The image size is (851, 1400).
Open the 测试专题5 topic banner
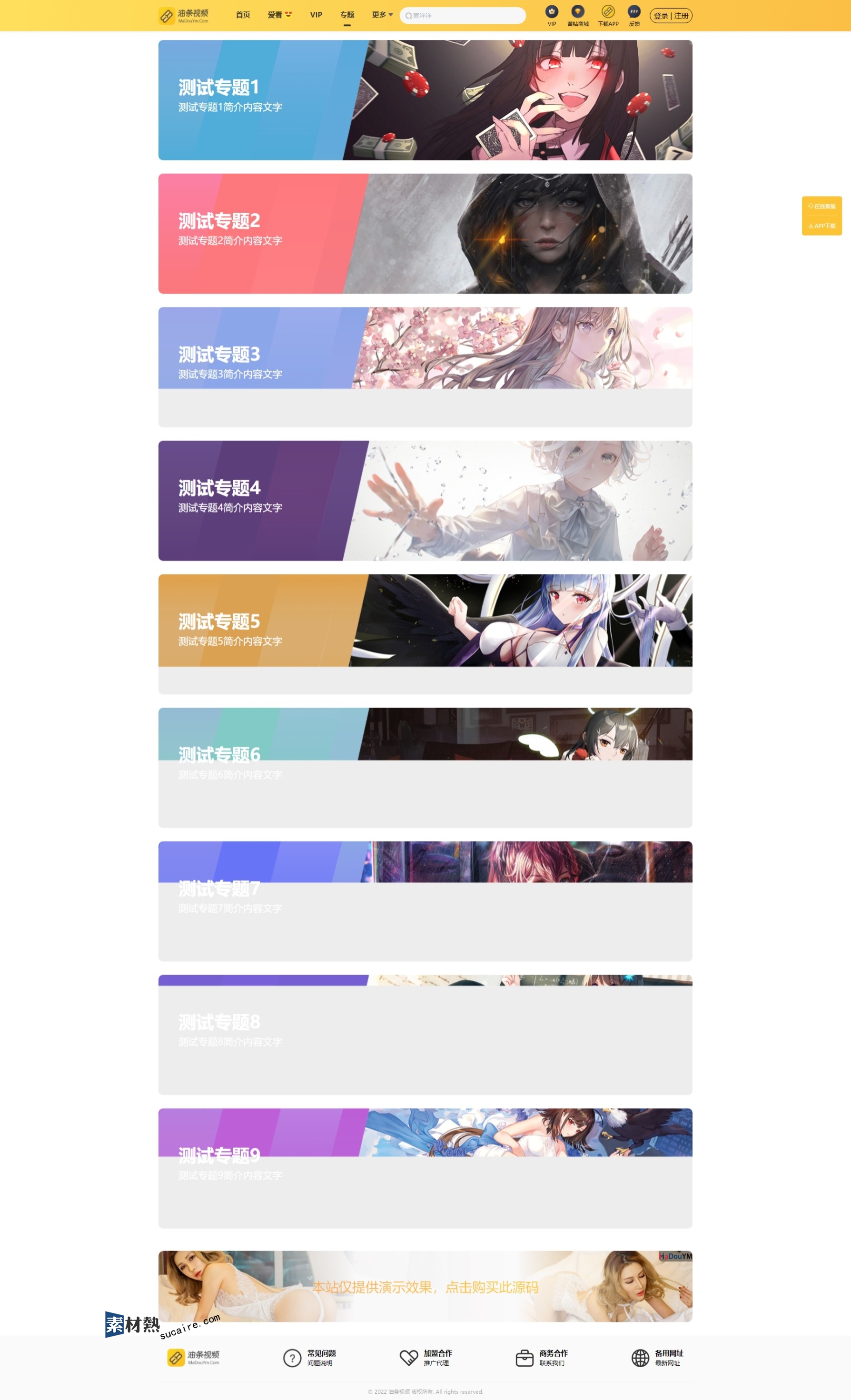click(425, 621)
